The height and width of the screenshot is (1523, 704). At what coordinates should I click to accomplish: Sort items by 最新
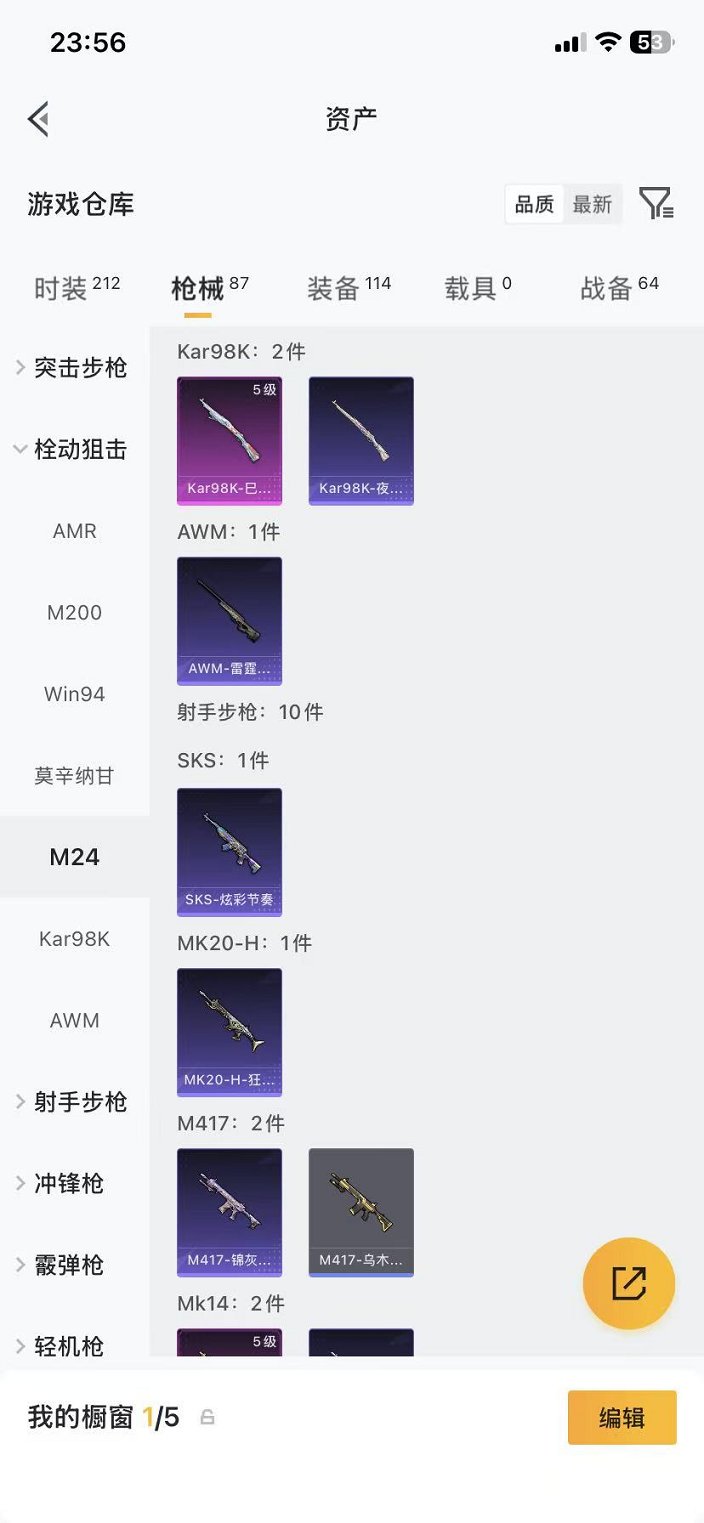pyautogui.click(x=592, y=204)
